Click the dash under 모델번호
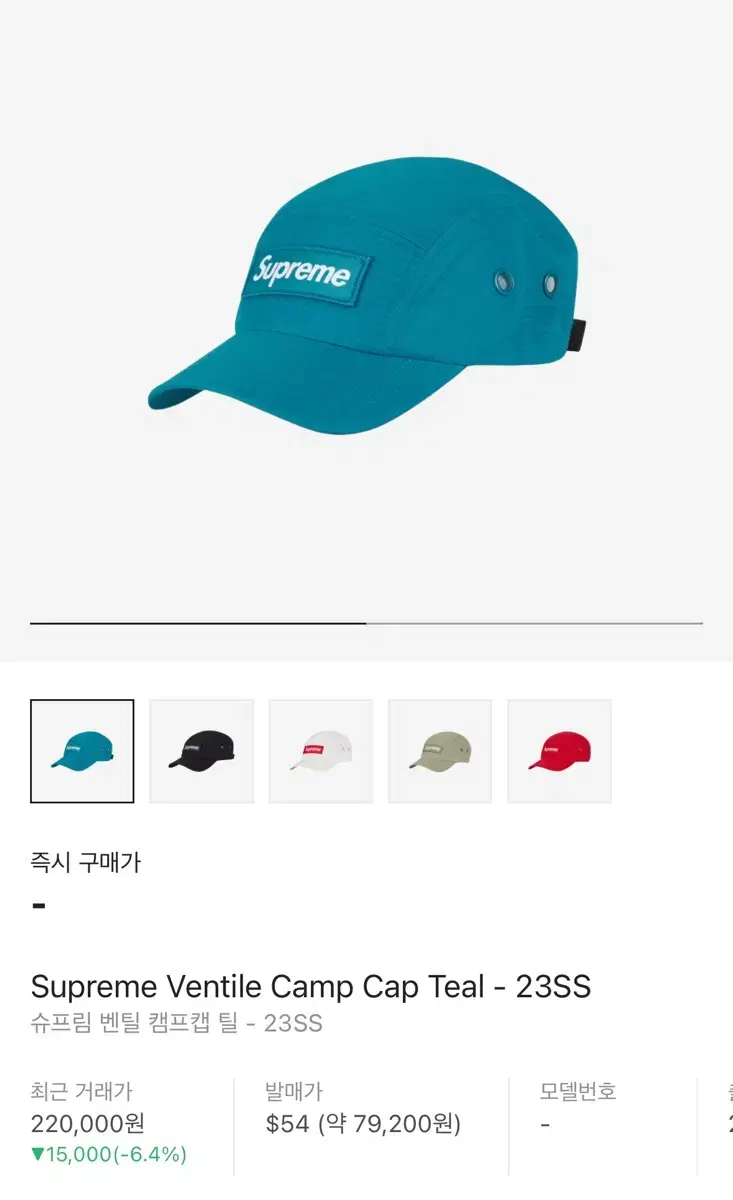The image size is (733, 1200). tap(545, 1123)
